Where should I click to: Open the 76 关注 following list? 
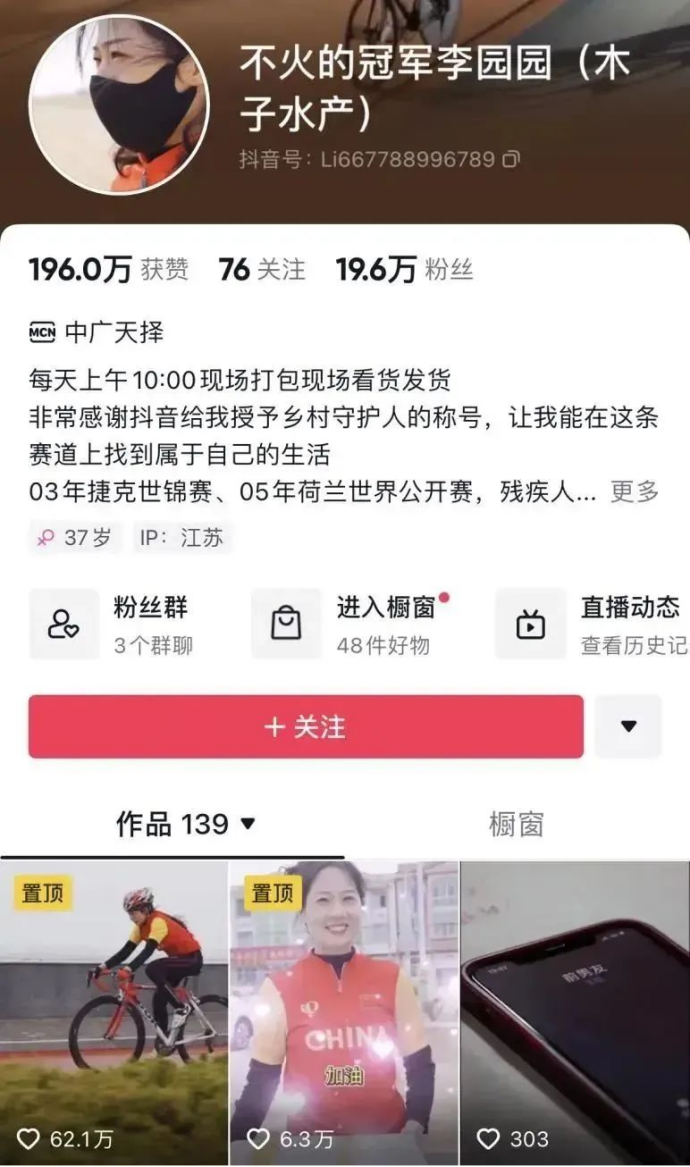262,270
